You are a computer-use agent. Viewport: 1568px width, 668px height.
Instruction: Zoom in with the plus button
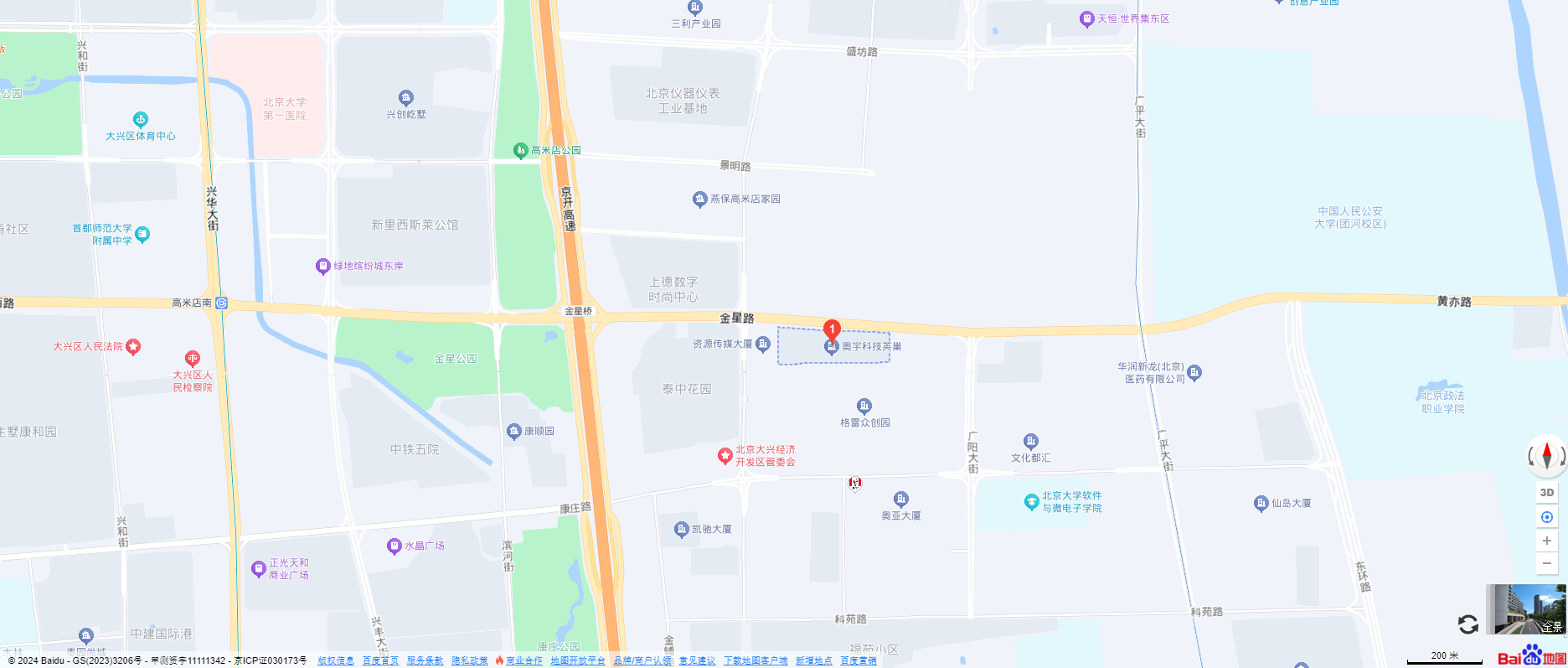point(1546,541)
